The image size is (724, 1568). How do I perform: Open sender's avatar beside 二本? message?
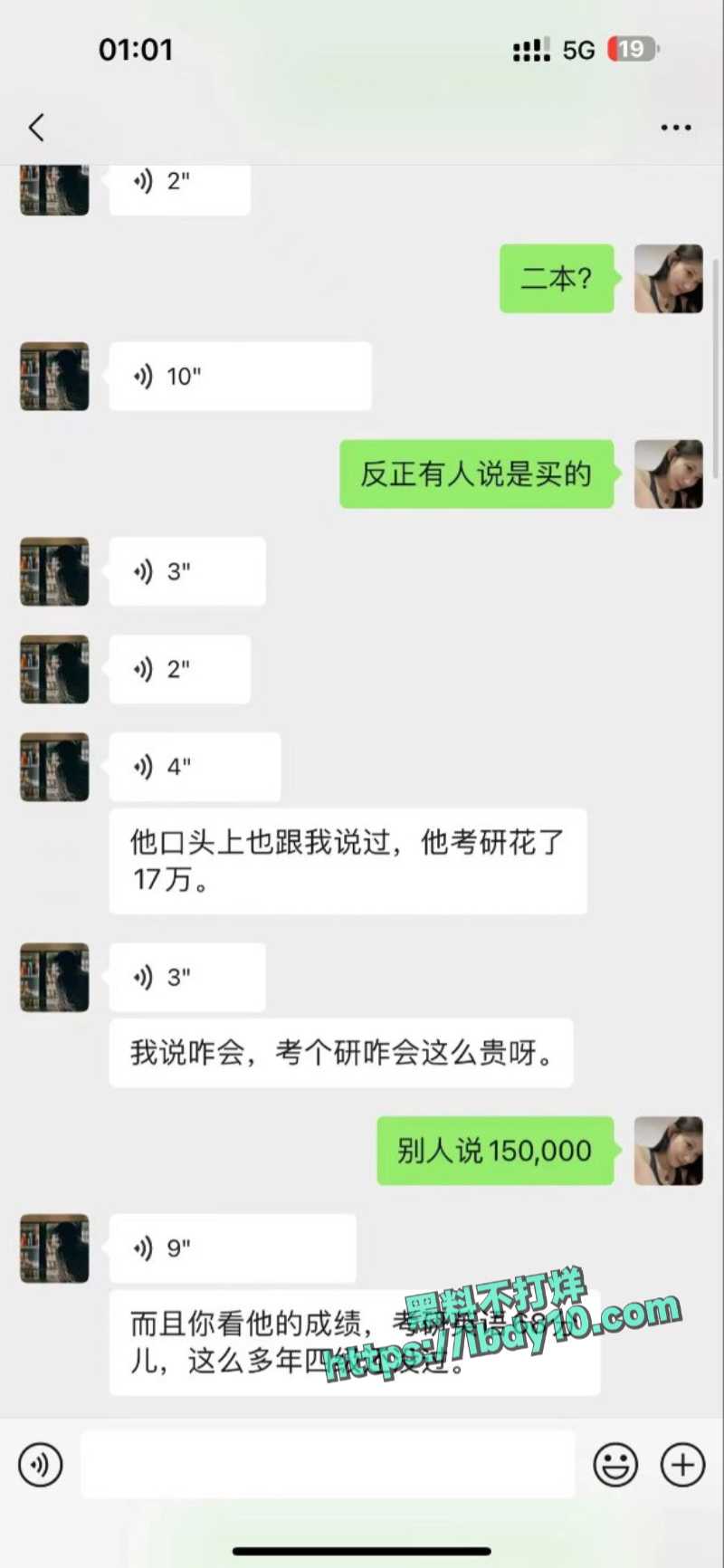pos(669,279)
